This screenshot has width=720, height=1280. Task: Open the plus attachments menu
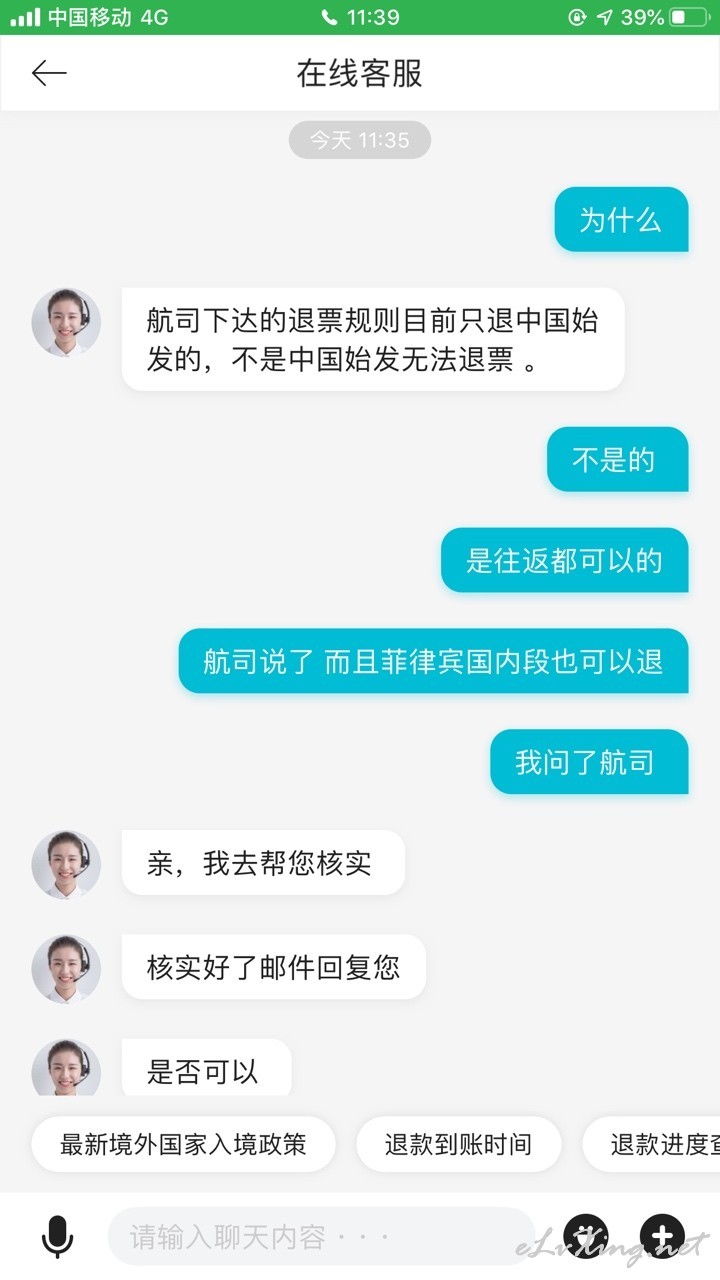tap(662, 1236)
